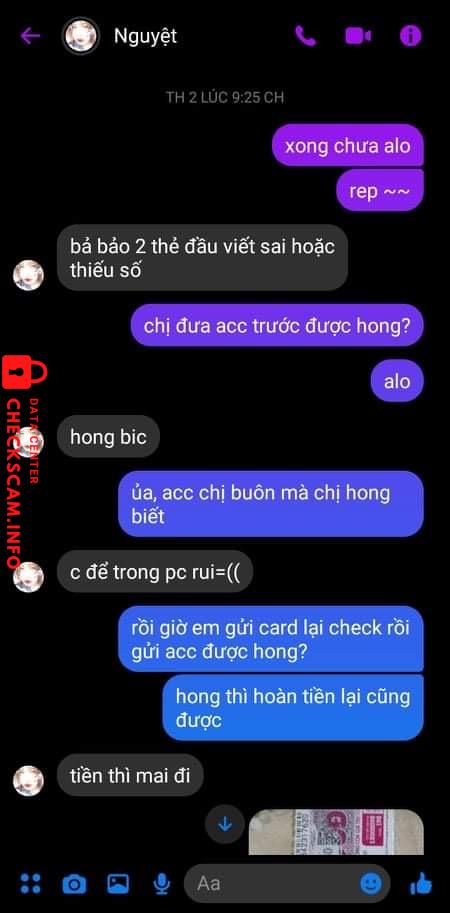
Task: Jump to latest messages with the down arrow
Action: [225, 824]
